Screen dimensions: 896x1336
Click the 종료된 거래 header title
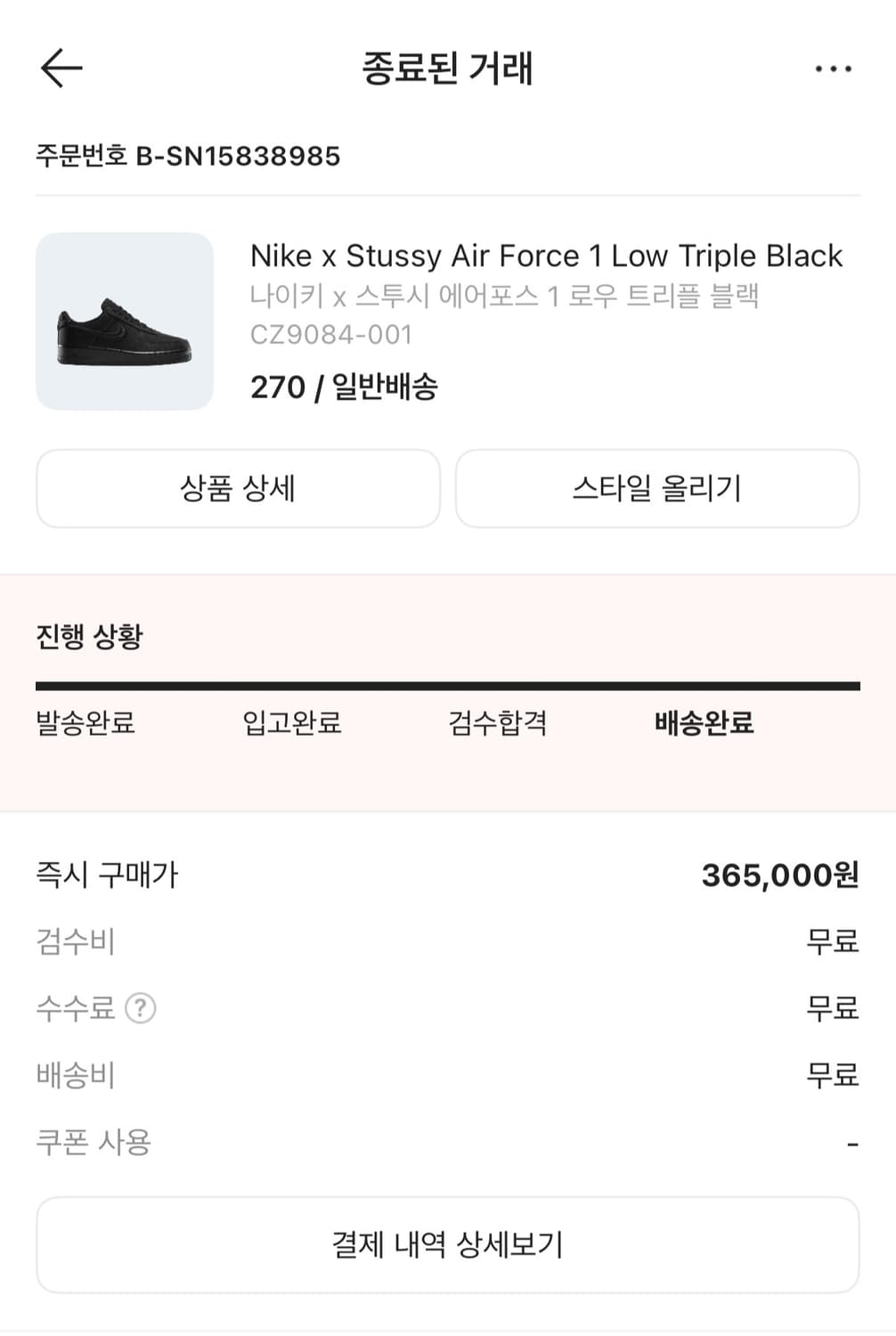point(448,67)
